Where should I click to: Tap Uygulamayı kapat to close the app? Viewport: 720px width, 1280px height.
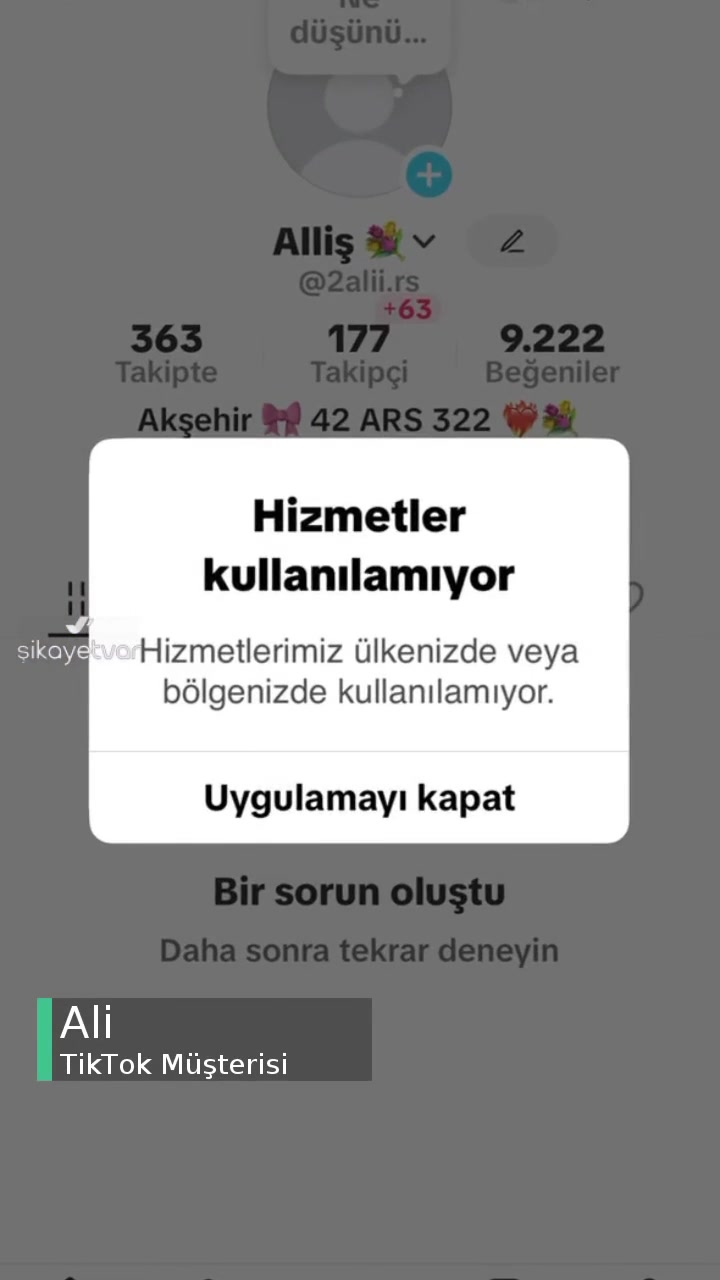click(359, 797)
